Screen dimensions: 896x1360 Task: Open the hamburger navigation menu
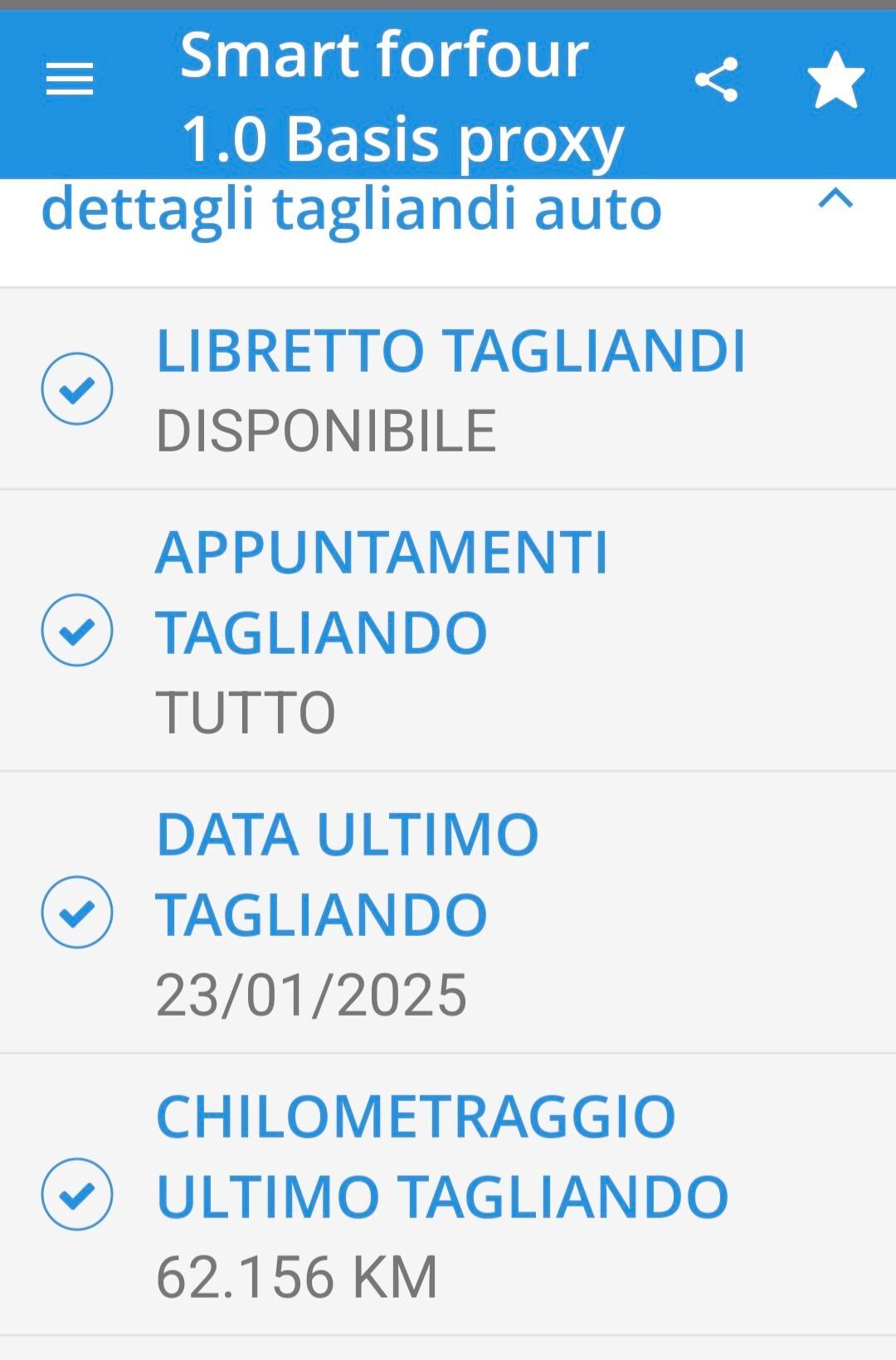click(69, 79)
